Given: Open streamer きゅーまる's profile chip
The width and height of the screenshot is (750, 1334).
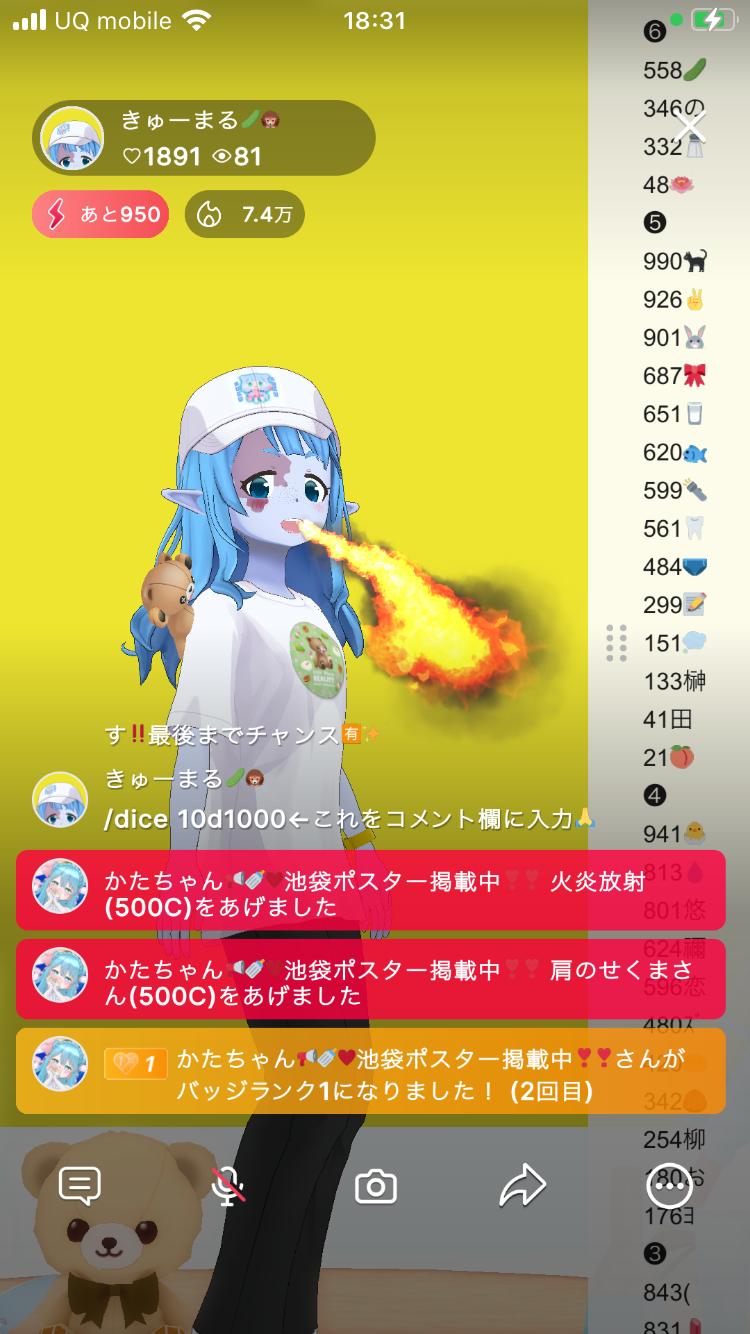Looking at the screenshot, I should (x=204, y=138).
